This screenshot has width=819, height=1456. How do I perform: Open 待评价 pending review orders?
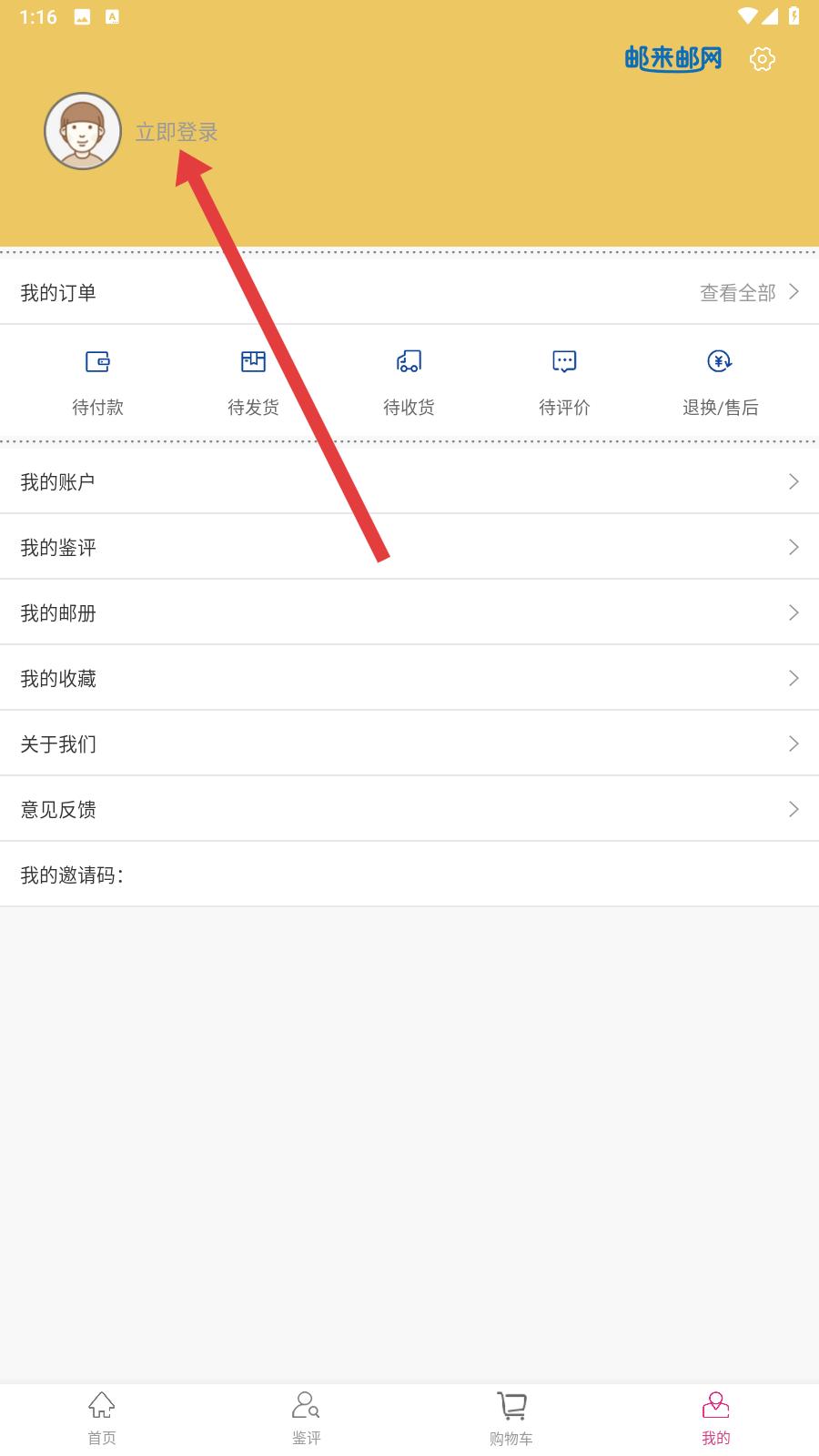564,382
